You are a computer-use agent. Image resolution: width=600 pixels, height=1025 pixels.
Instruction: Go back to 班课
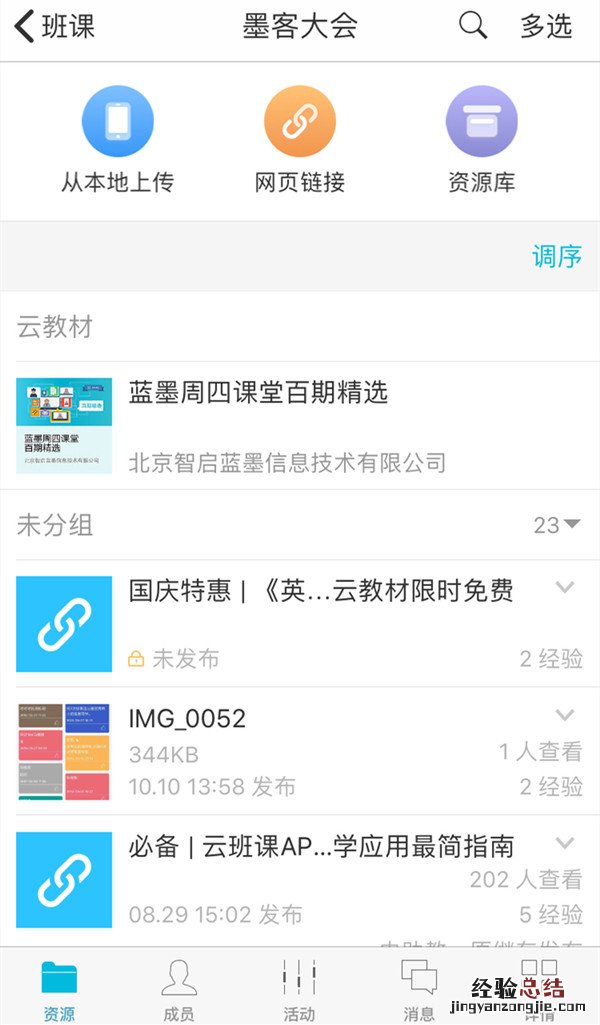tap(55, 26)
